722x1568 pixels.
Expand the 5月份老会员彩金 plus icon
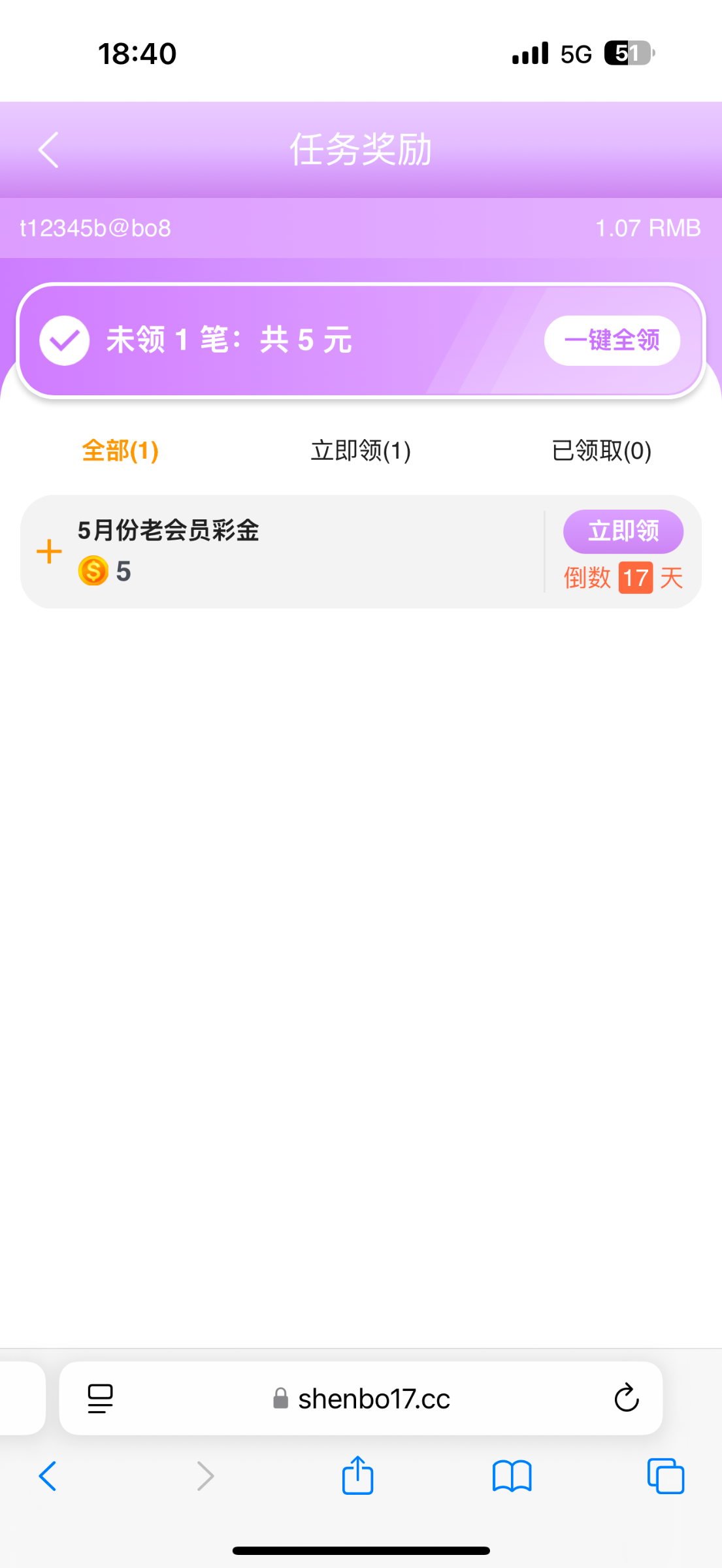click(x=49, y=552)
